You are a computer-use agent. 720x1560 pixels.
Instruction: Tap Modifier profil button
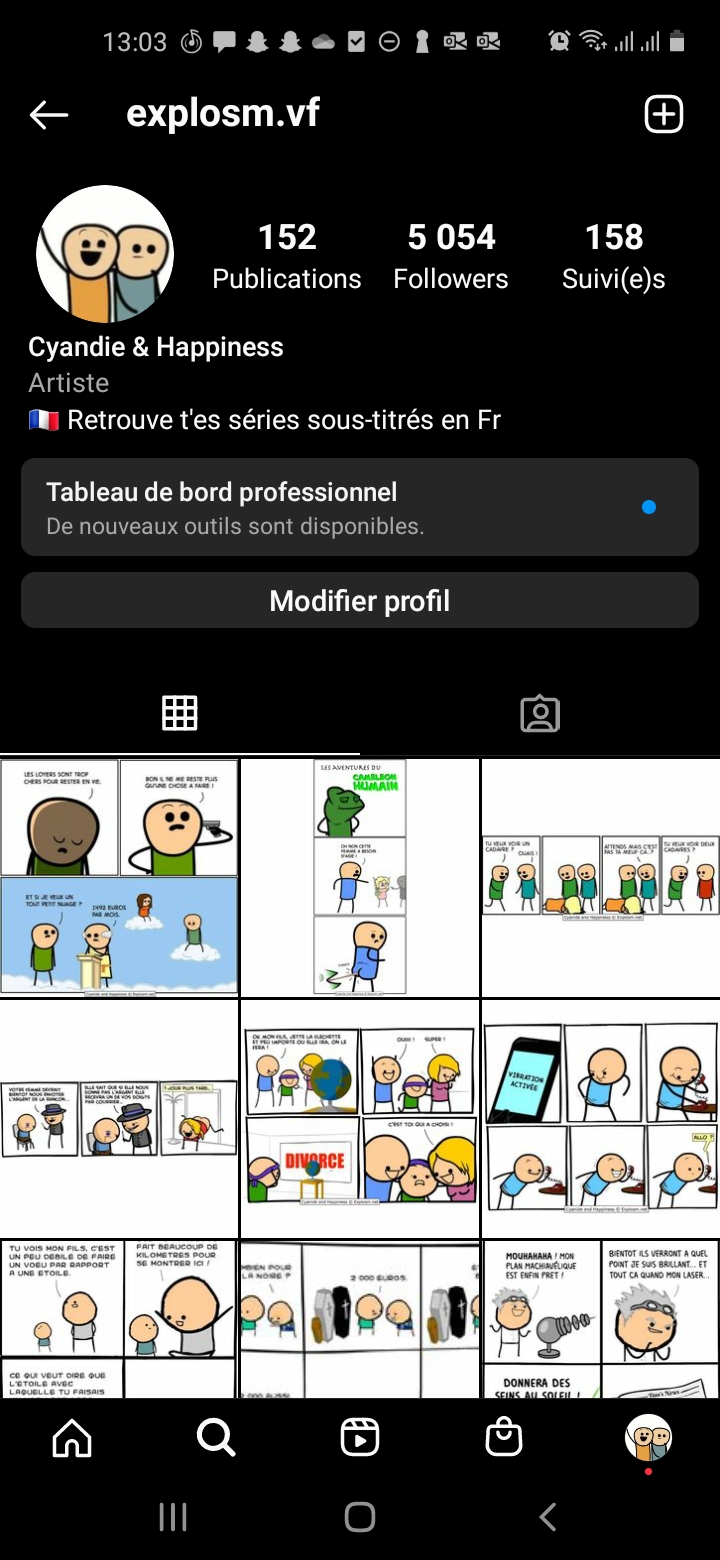click(360, 601)
